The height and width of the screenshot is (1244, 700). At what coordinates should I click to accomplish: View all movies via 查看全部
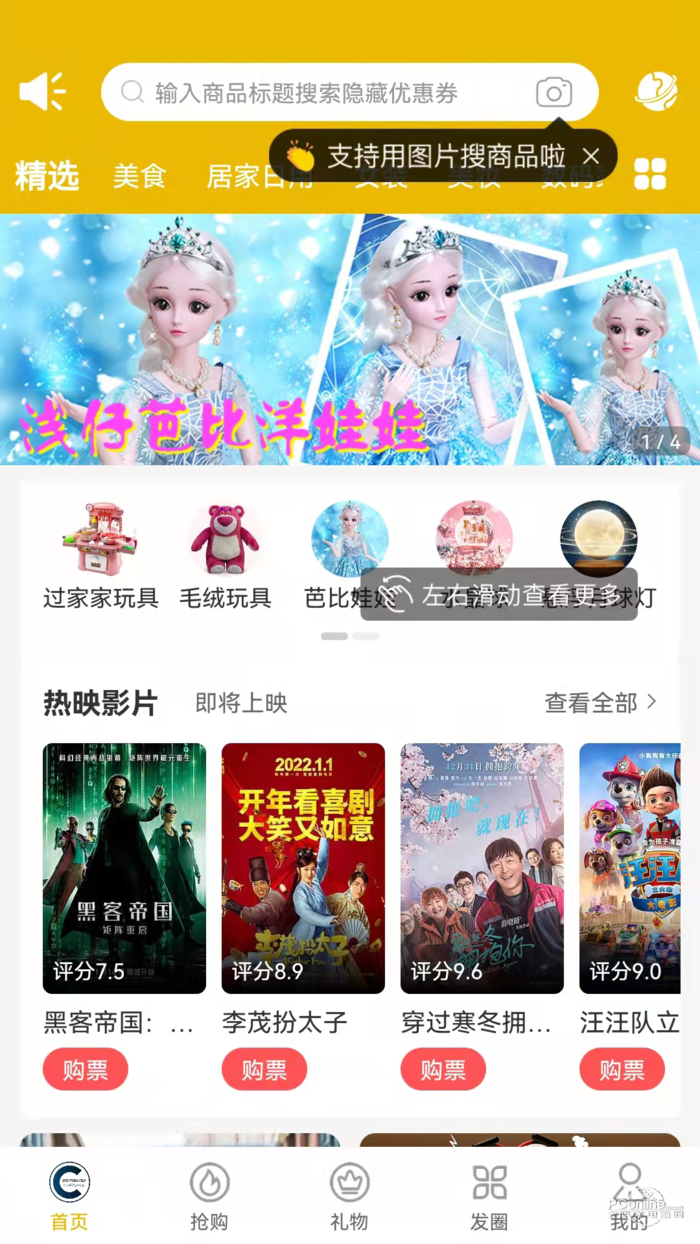click(600, 703)
